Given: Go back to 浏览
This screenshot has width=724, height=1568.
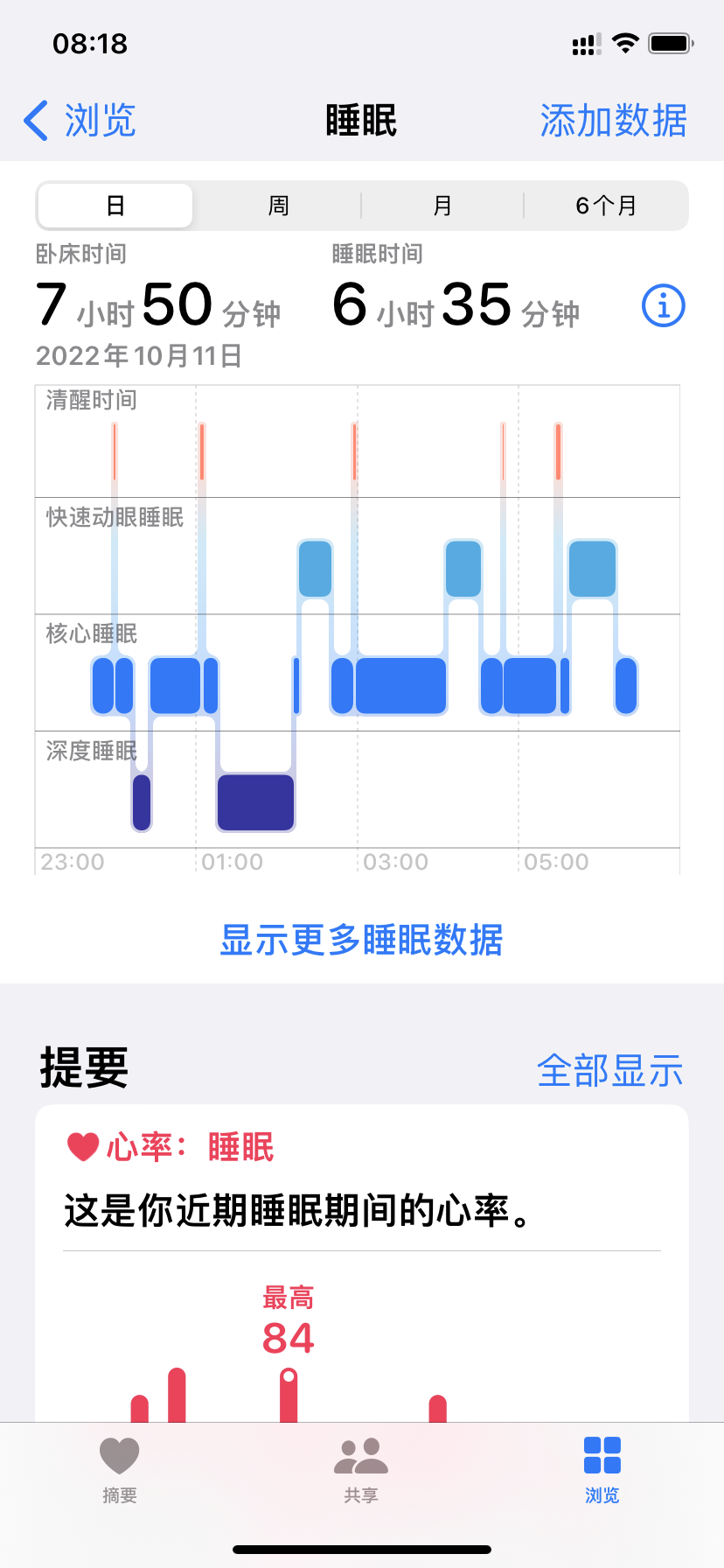Looking at the screenshot, I should (x=80, y=121).
